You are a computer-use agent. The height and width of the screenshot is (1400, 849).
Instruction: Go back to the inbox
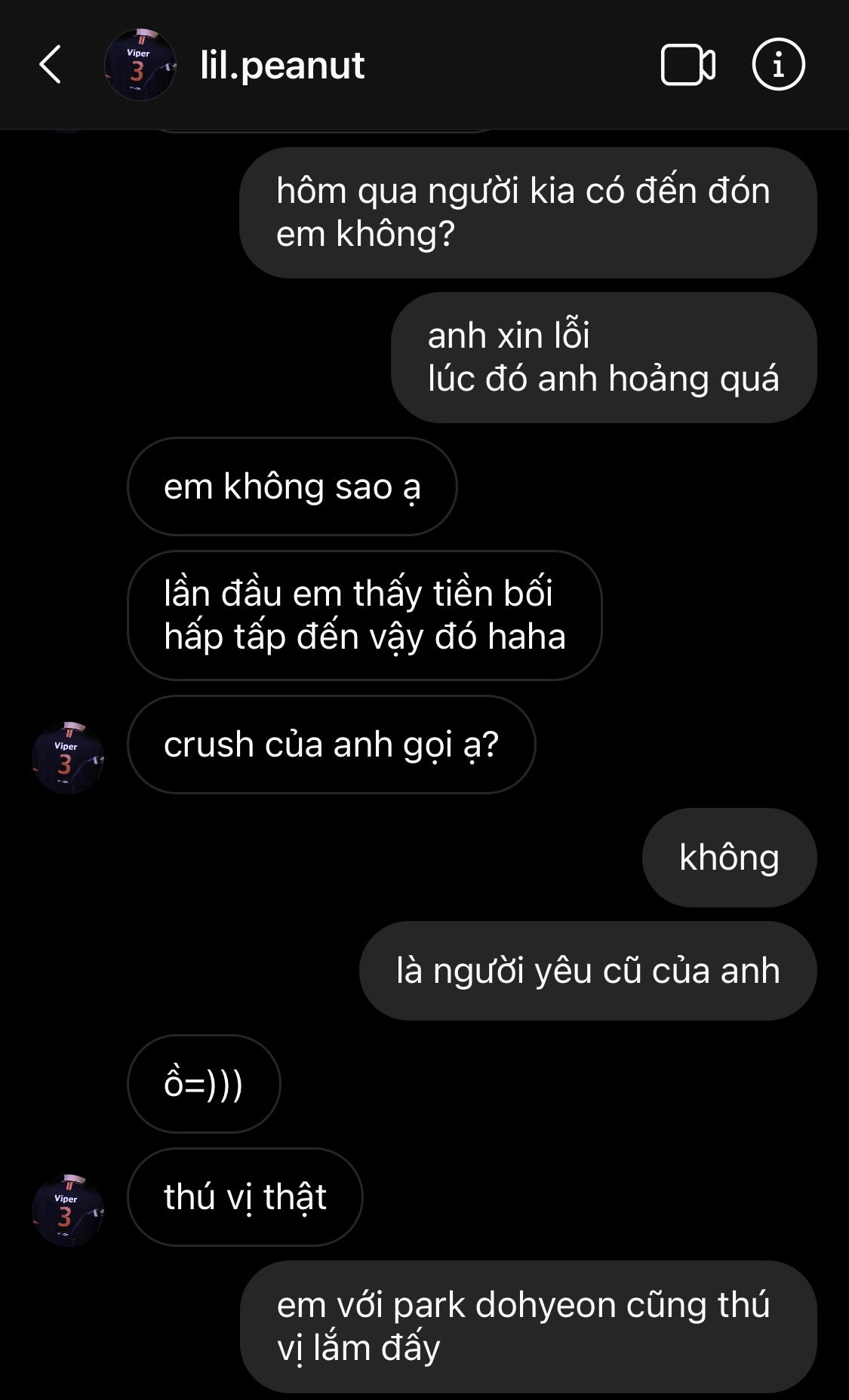[x=50, y=65]
